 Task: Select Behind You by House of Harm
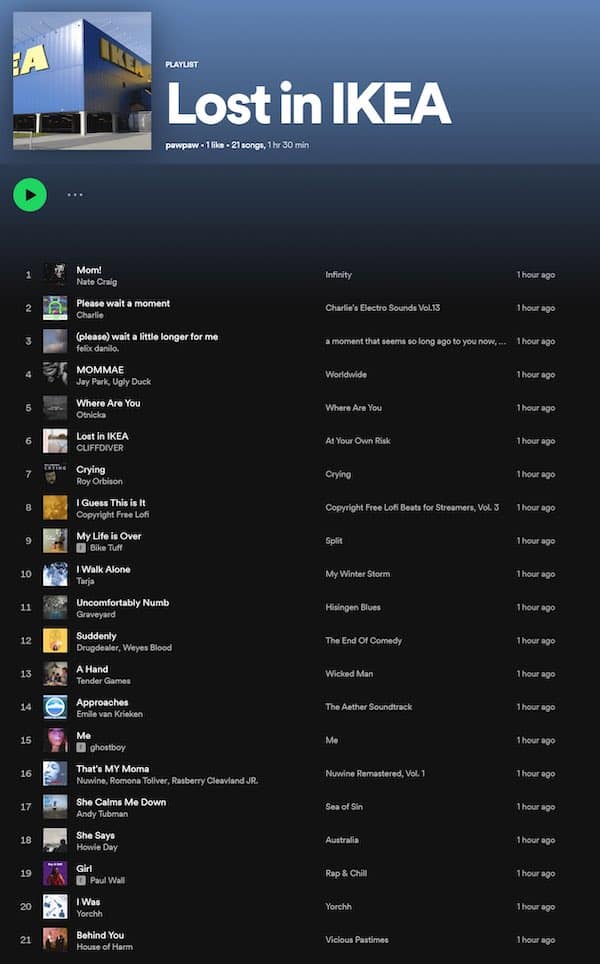100,935
